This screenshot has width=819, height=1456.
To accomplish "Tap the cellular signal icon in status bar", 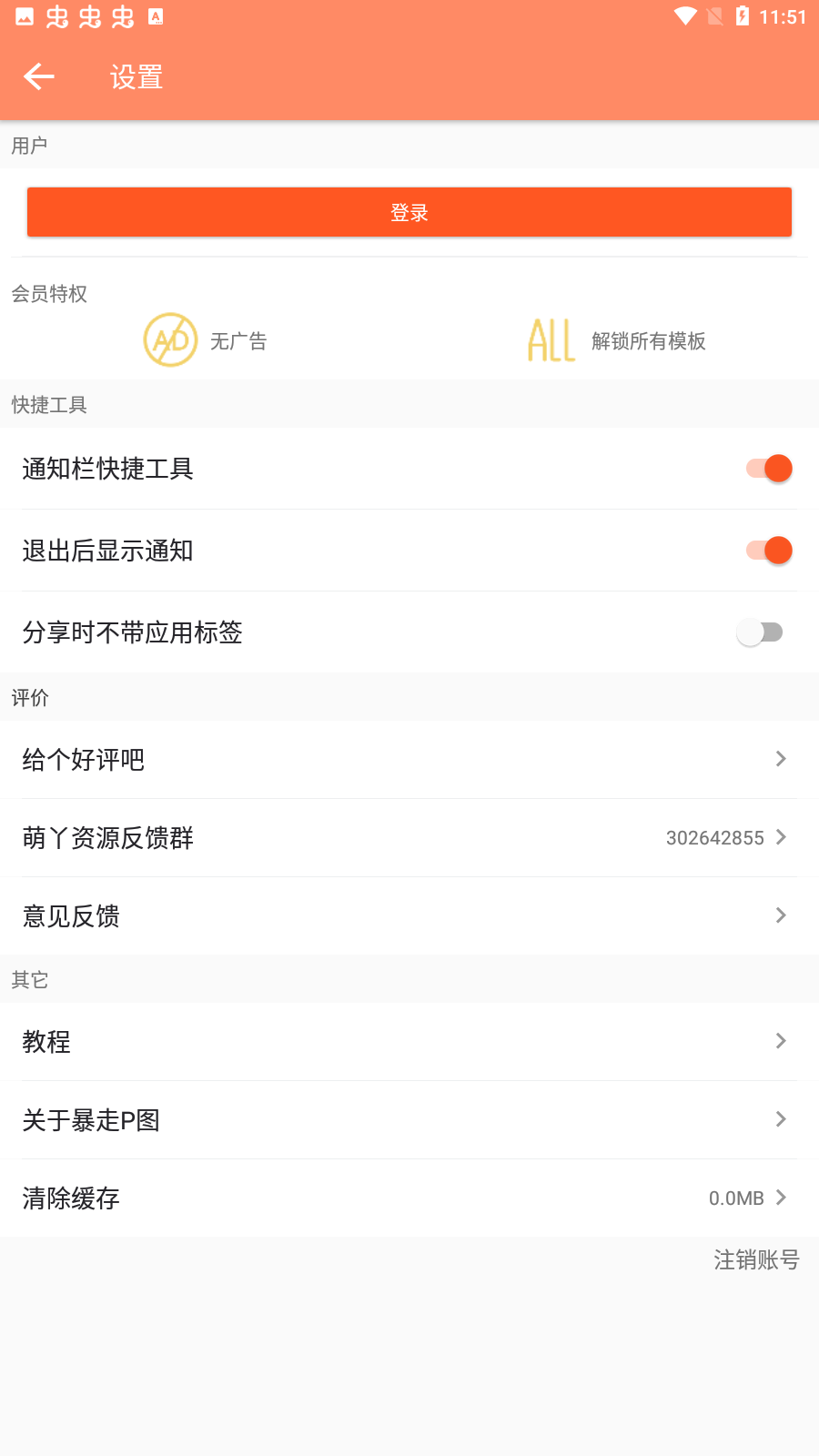I will click(x=714, y=16).
